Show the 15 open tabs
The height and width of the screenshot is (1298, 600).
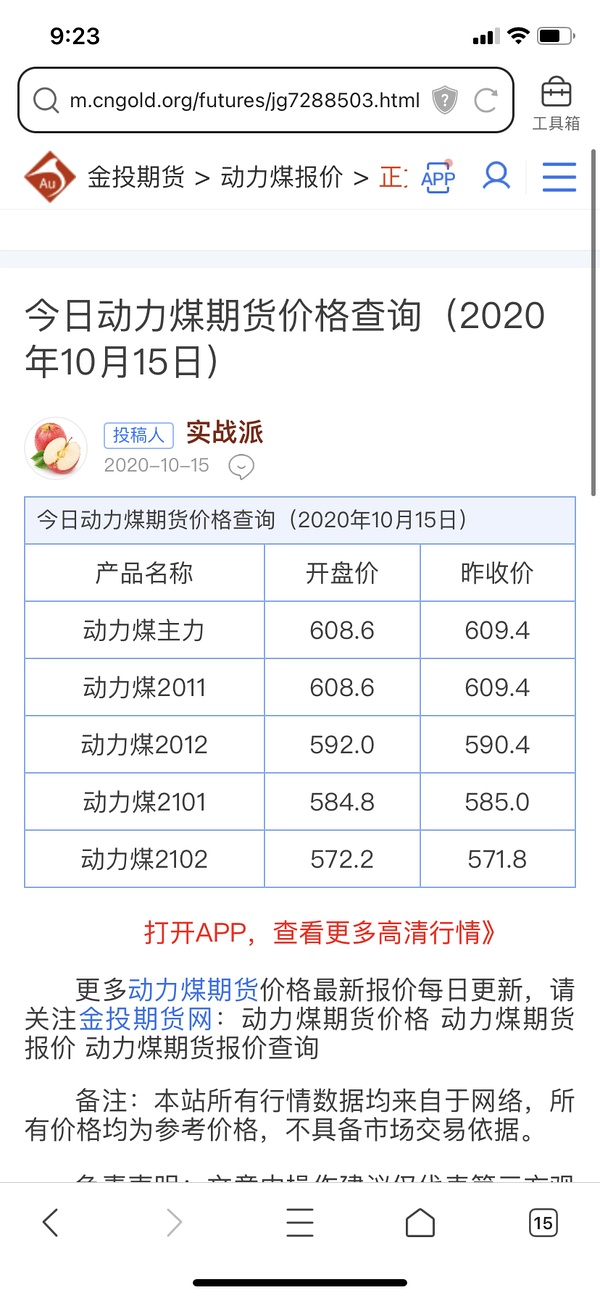(x=543, y=1222)
